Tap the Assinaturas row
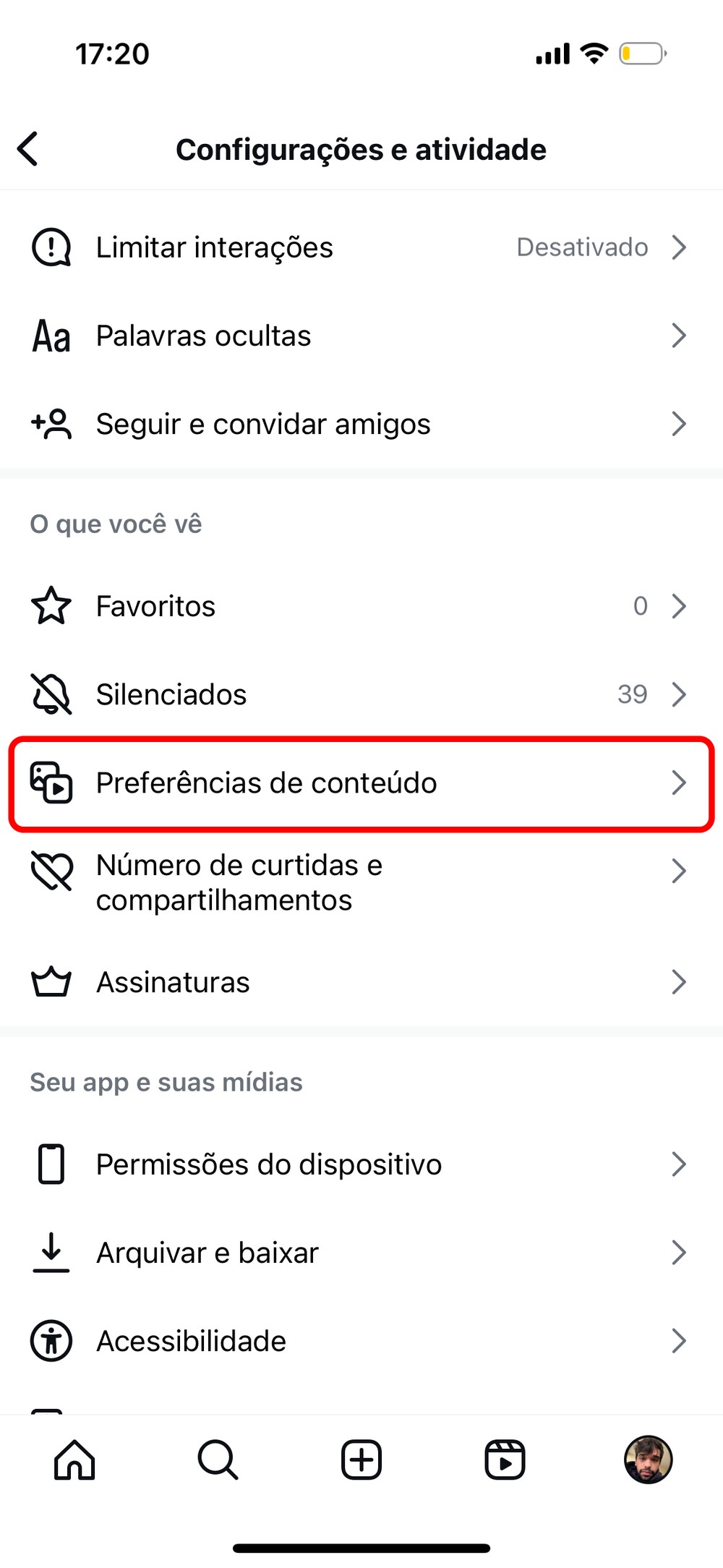723x1568 pixels. tap(360, 982)
